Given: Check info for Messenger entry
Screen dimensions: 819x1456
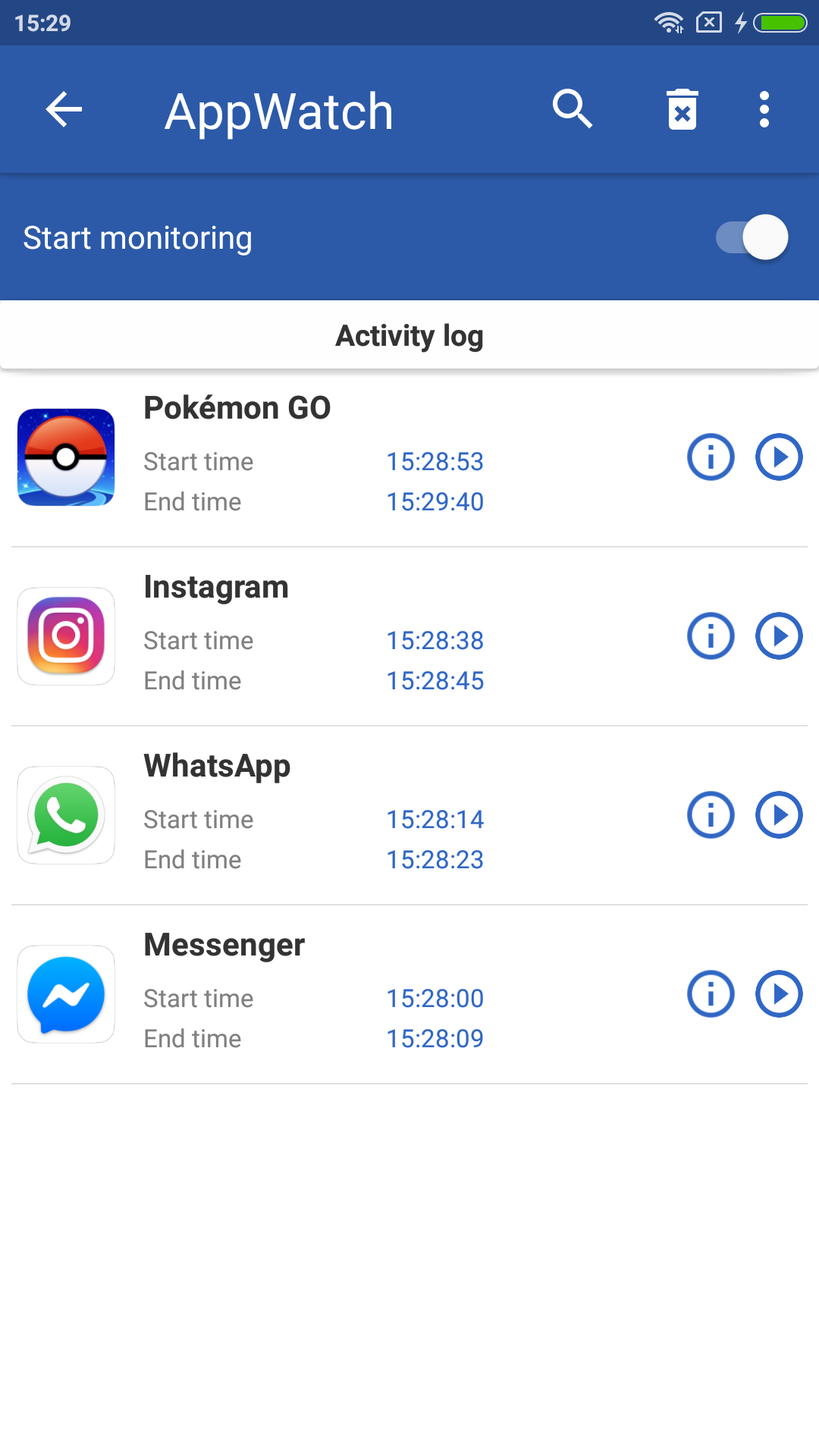Looking at the screenshot, I should 711,994.
